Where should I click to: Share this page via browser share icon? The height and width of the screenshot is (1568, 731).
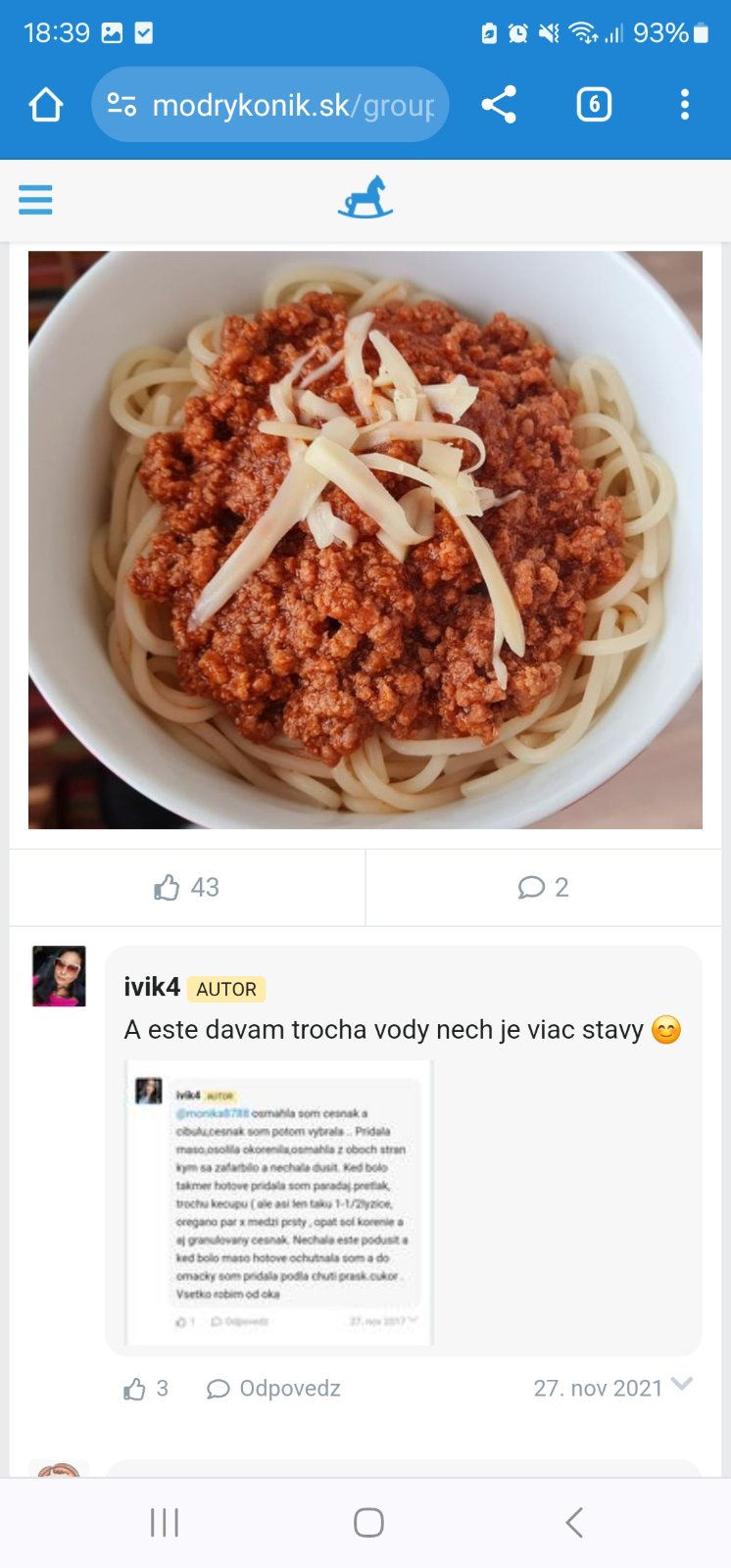point(499,105)
